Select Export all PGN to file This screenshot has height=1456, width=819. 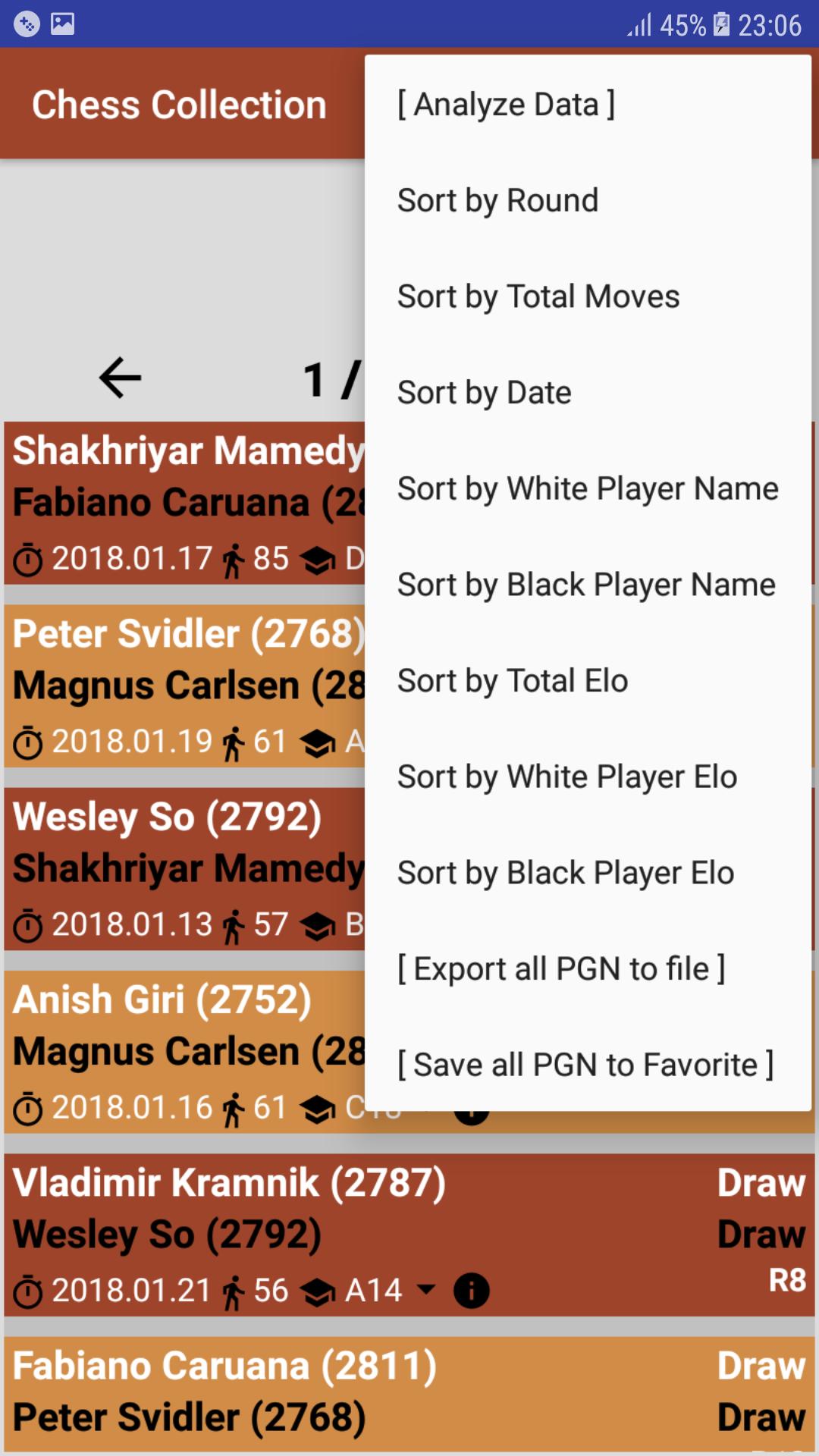(561, 968)
